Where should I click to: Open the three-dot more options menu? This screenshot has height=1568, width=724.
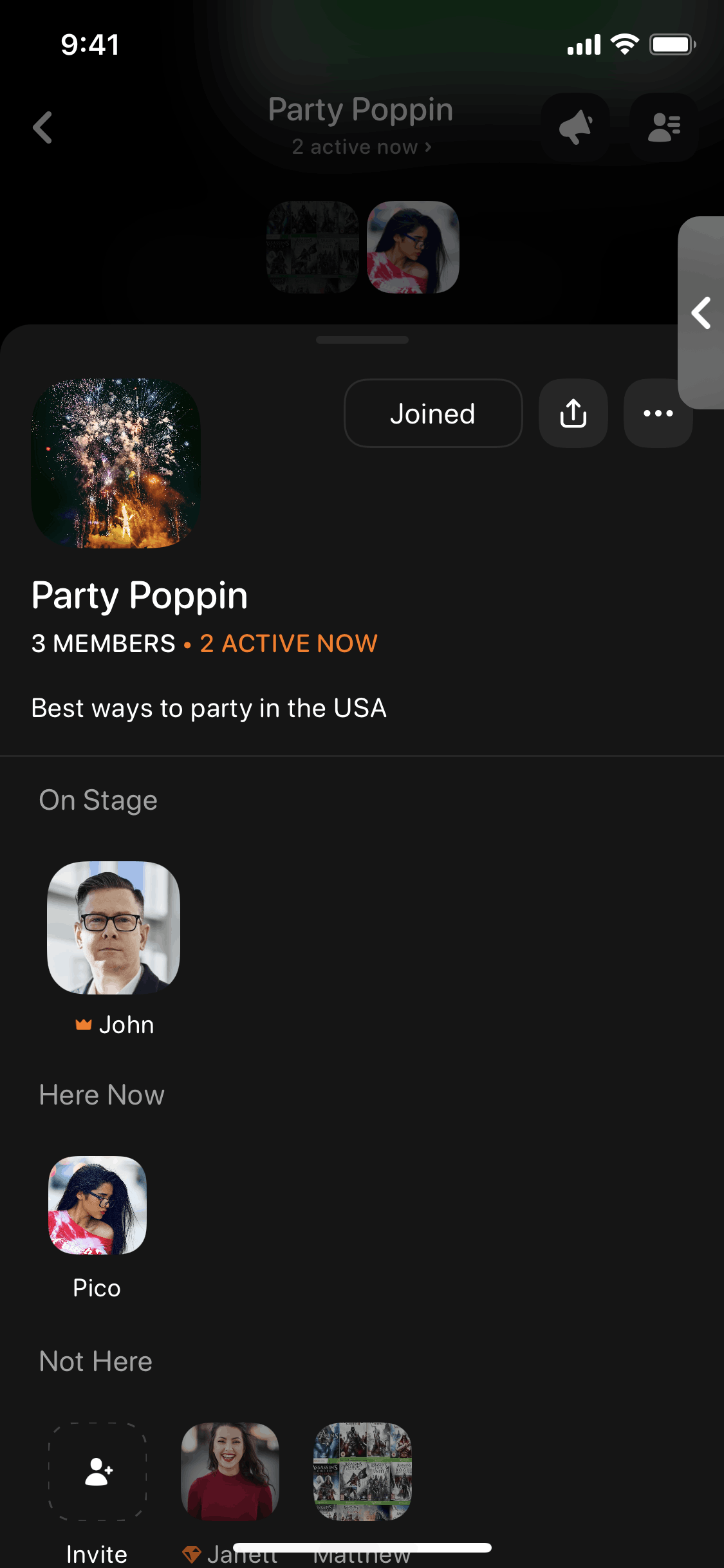tap(658, 413)
